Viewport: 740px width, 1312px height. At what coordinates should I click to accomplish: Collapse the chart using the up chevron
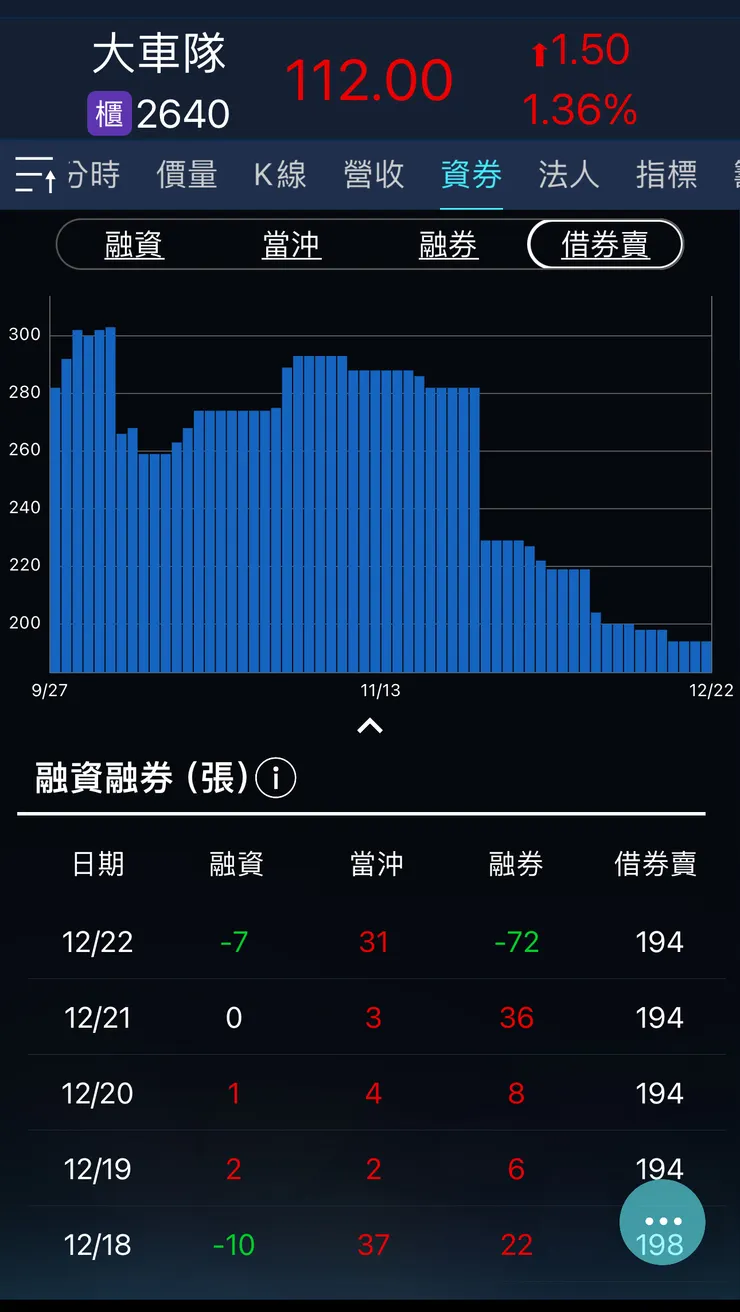370,725
